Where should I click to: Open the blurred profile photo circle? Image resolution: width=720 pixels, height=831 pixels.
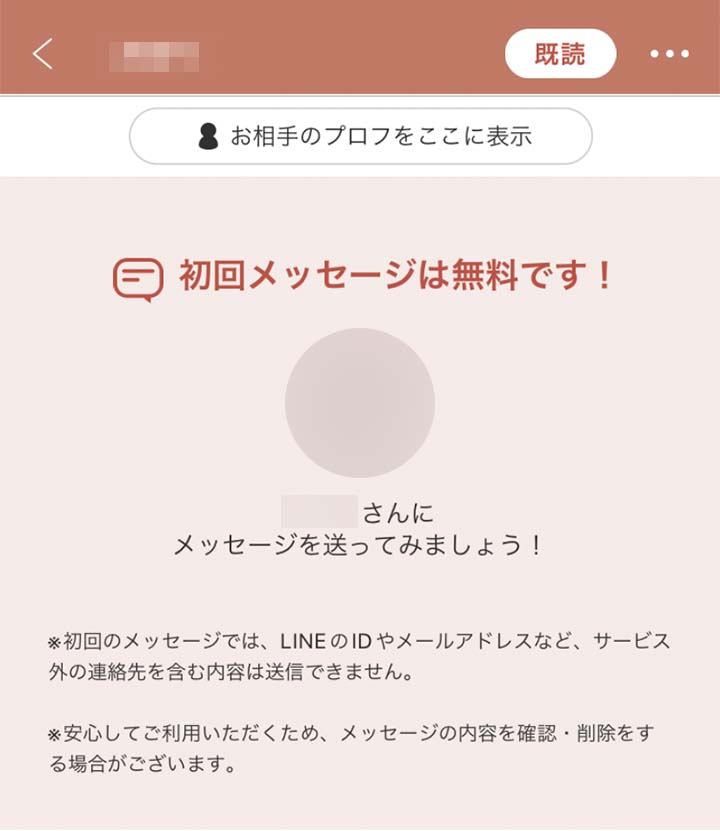point(360,403)
